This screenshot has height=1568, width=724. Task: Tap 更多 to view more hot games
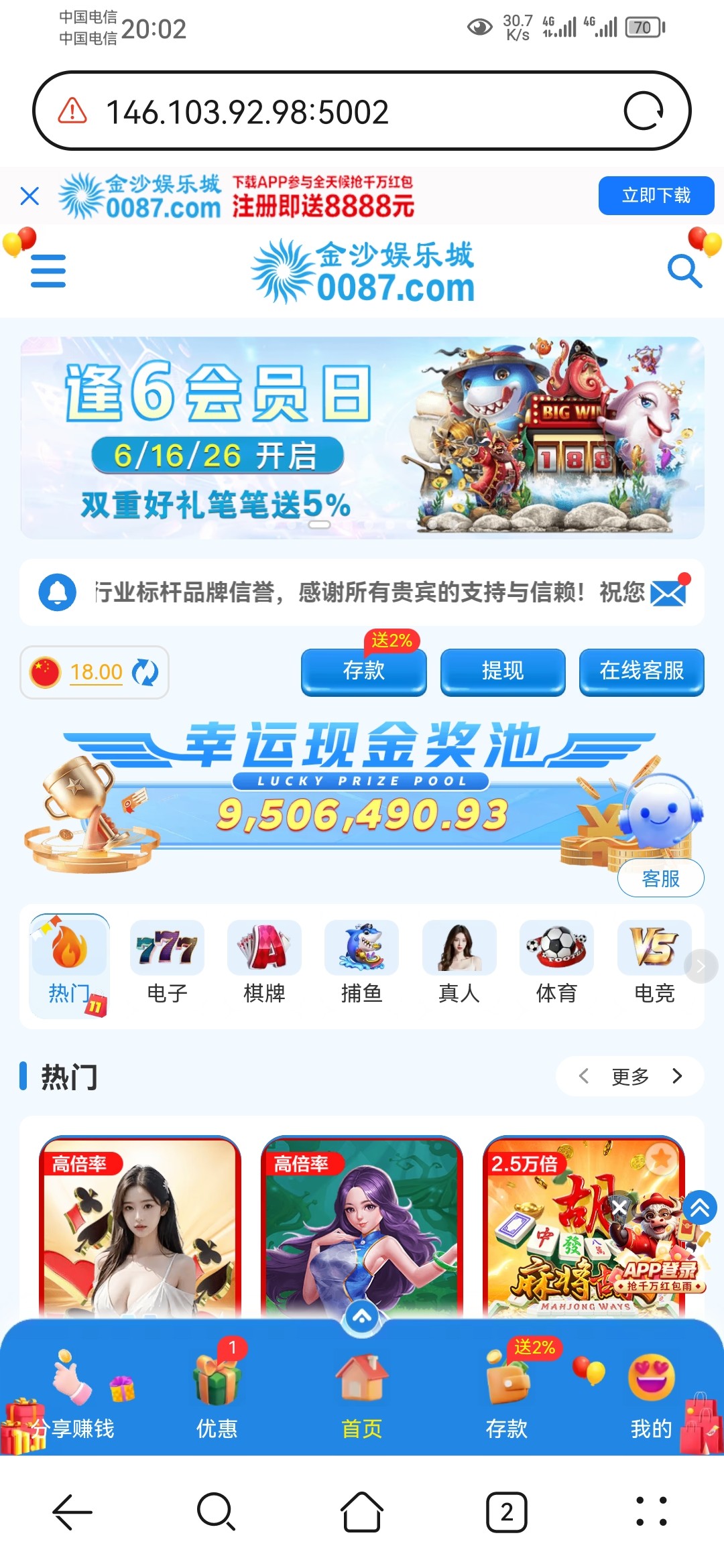click(630, 1076)
